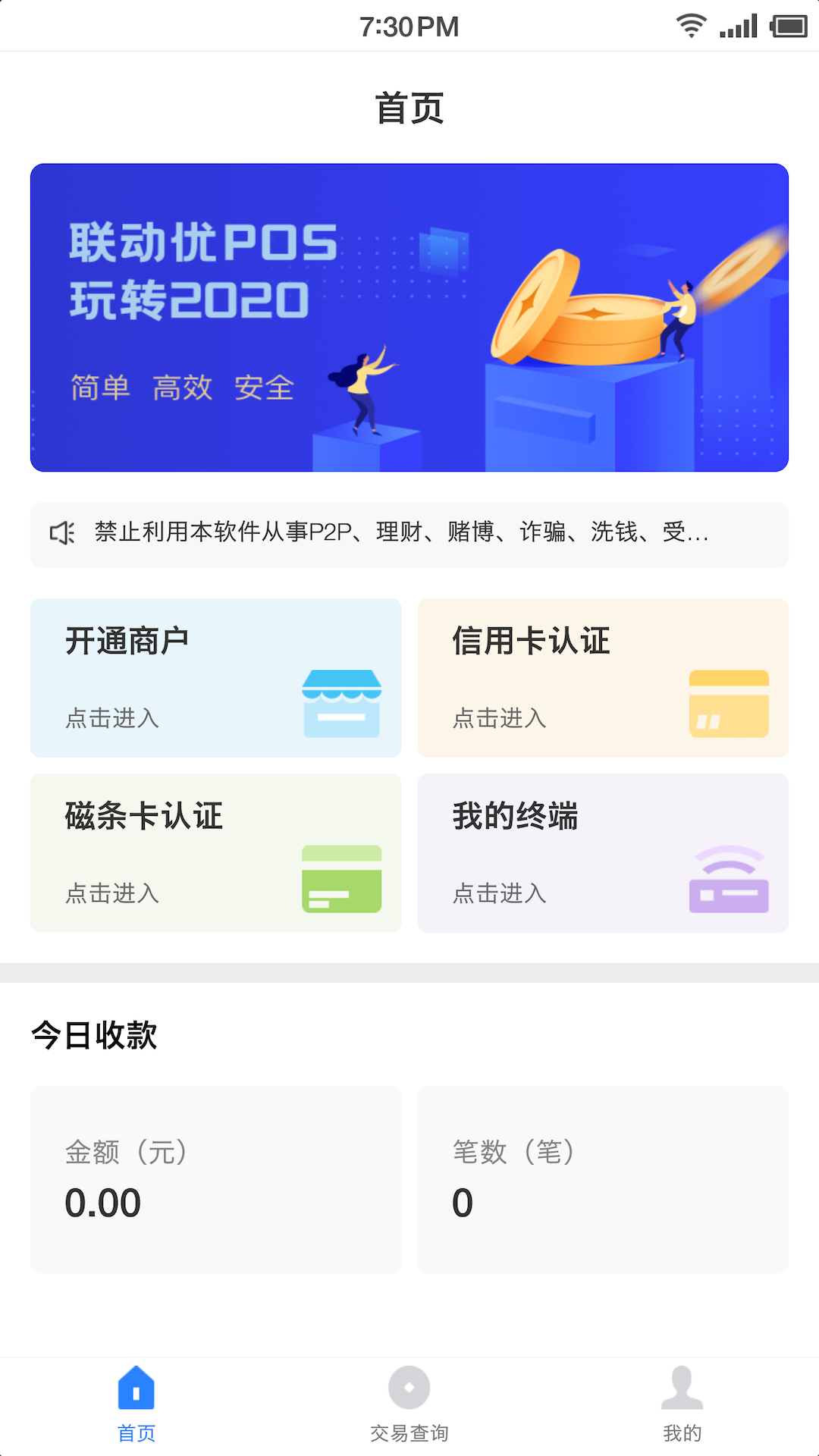Switch to the 我的 tab
Image resolution: width=819 pixels, height=1456 pixels.
[682, 1410]
